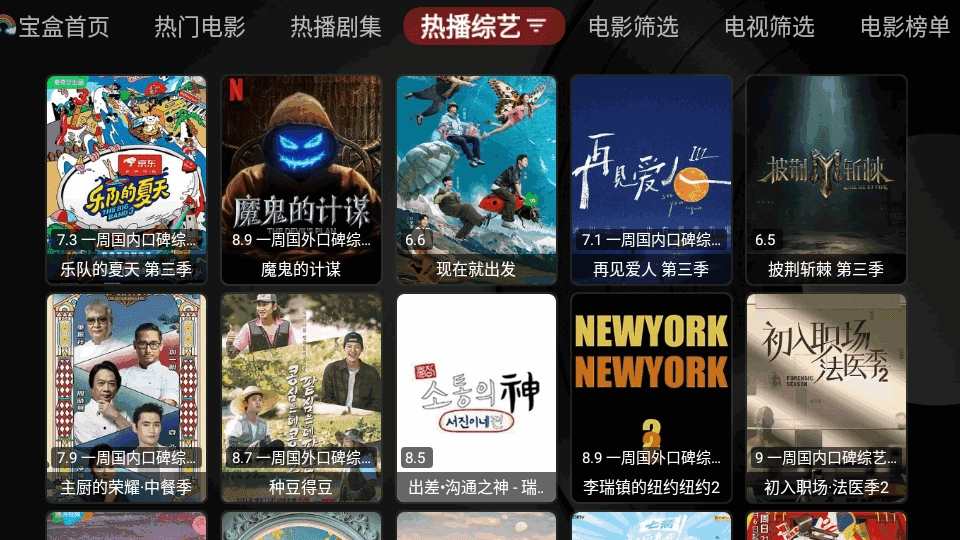The height and width of the screenshot is (540, 960).
Task: Open 初入职场·法医季2 card
Action: tap(826, 398)
